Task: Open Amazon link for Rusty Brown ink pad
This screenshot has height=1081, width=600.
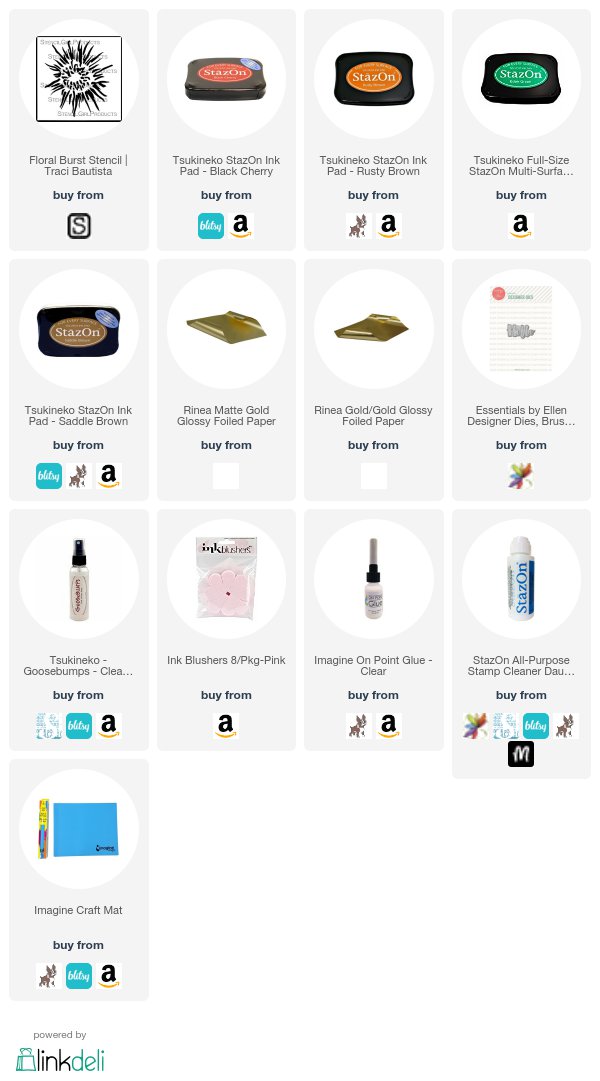Action: [x=388, y=226]
